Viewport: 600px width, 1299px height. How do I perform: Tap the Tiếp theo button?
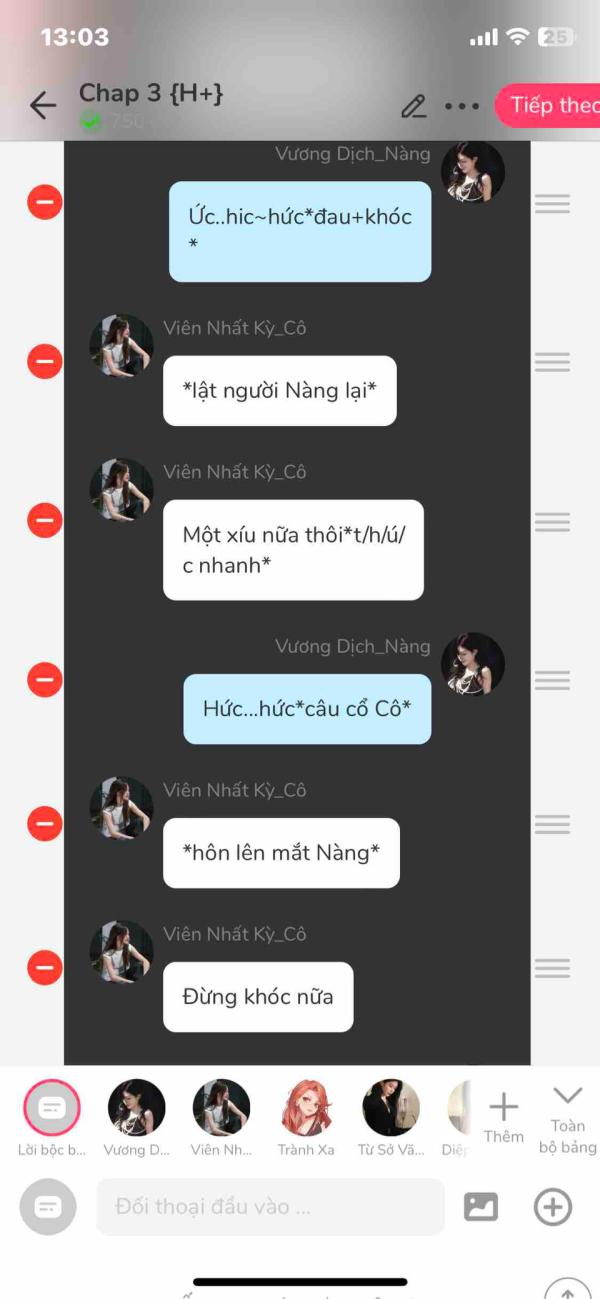(x=552, y=105)
